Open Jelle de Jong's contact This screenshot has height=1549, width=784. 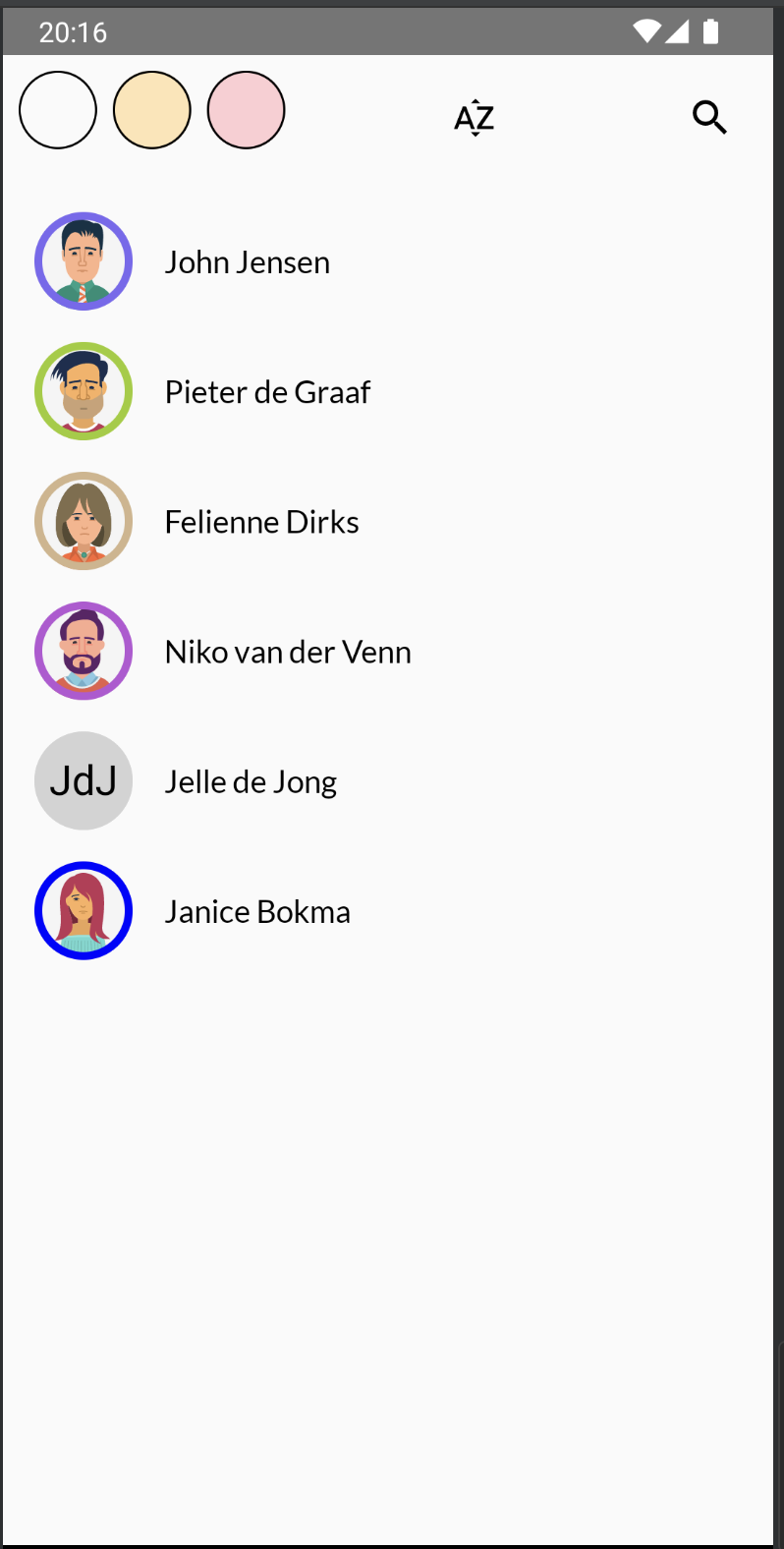(251, 781)
